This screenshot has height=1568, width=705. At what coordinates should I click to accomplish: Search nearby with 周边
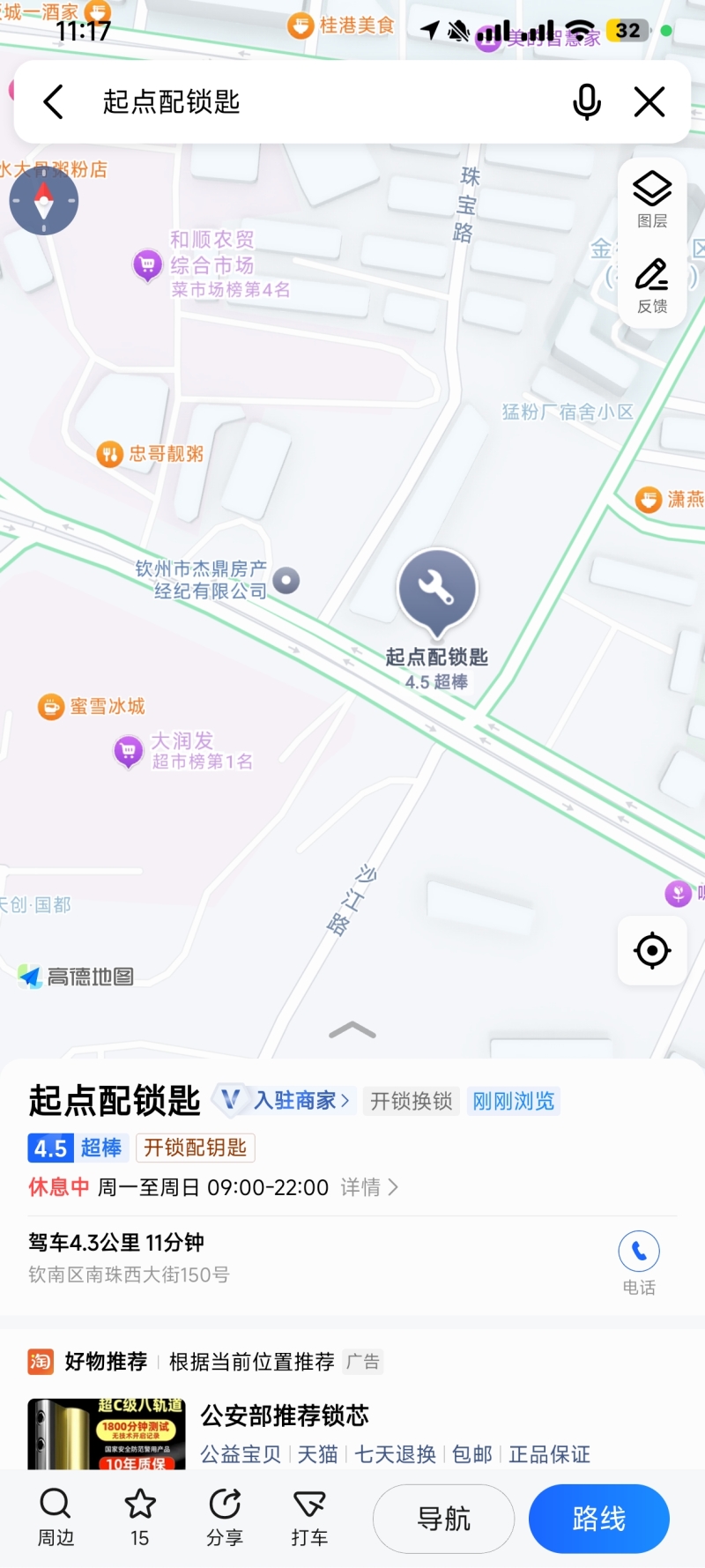56,1518
